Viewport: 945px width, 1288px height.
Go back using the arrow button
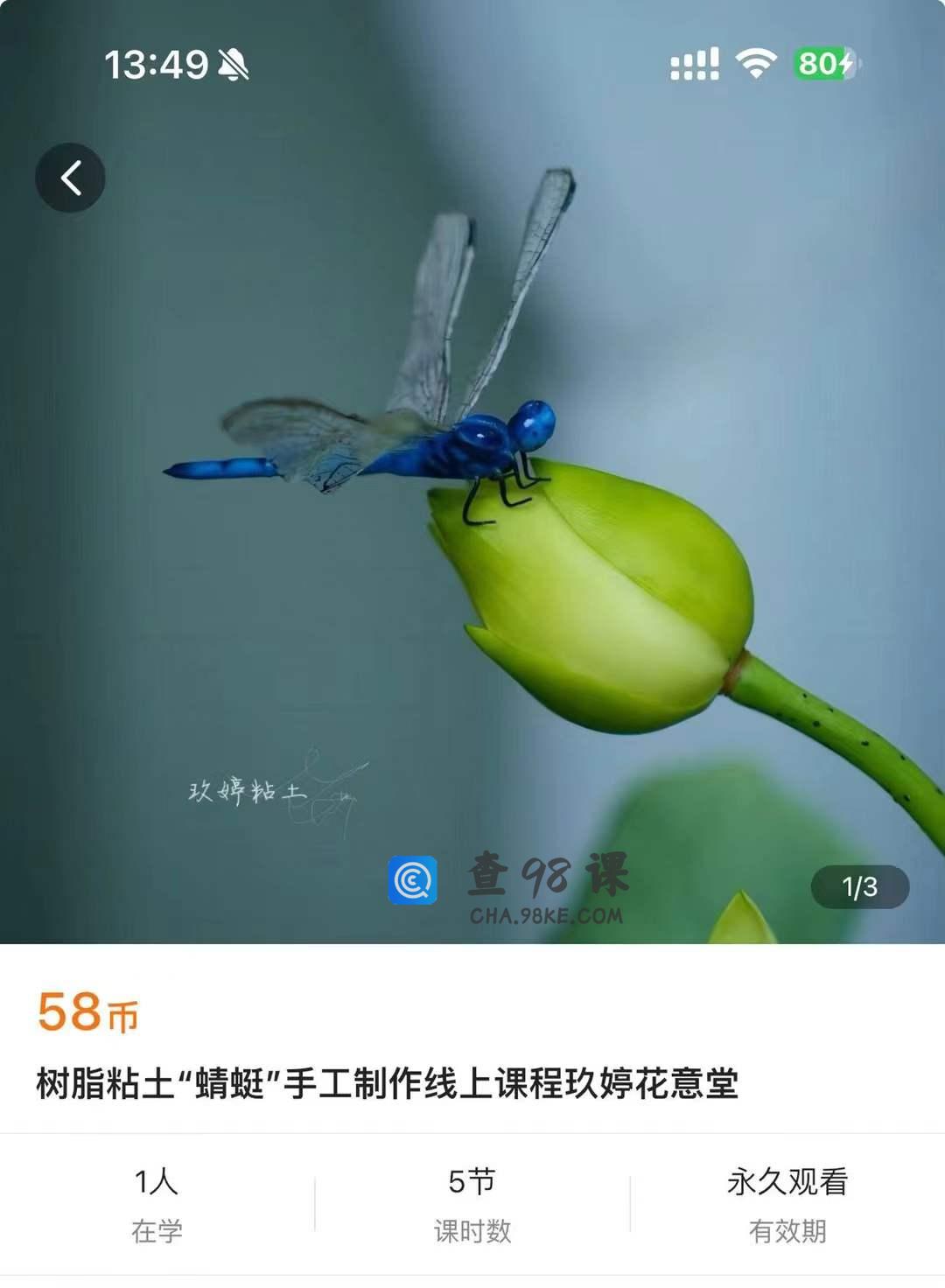(x=70, y=178)
